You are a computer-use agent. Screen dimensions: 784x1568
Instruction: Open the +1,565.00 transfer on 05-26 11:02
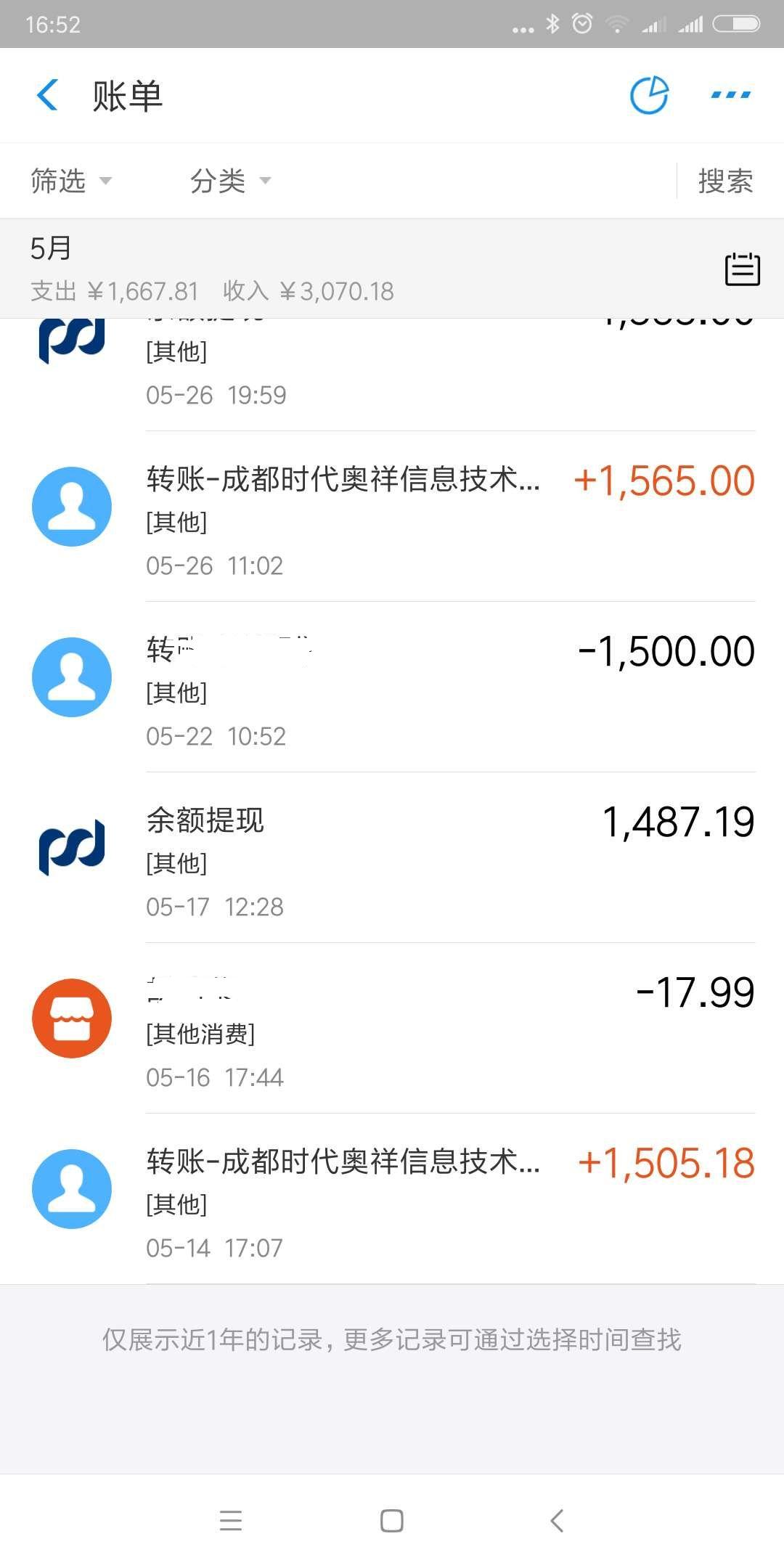click(392, 516)
